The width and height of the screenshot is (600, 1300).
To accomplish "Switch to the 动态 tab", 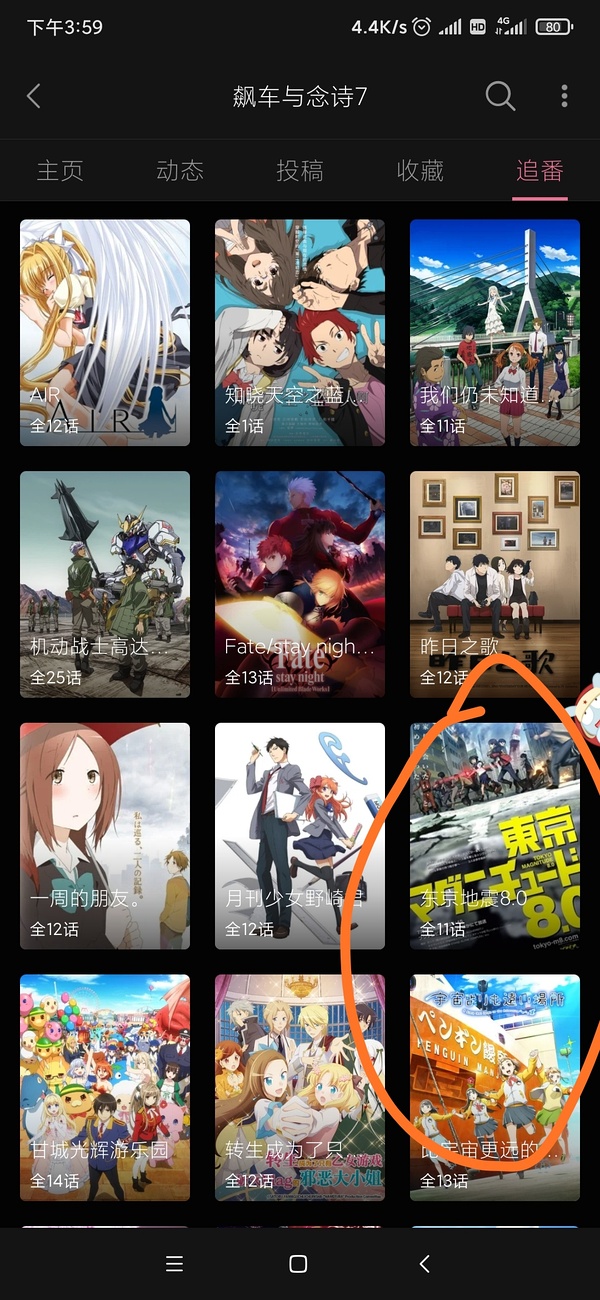I will click(x=180, y=171).
